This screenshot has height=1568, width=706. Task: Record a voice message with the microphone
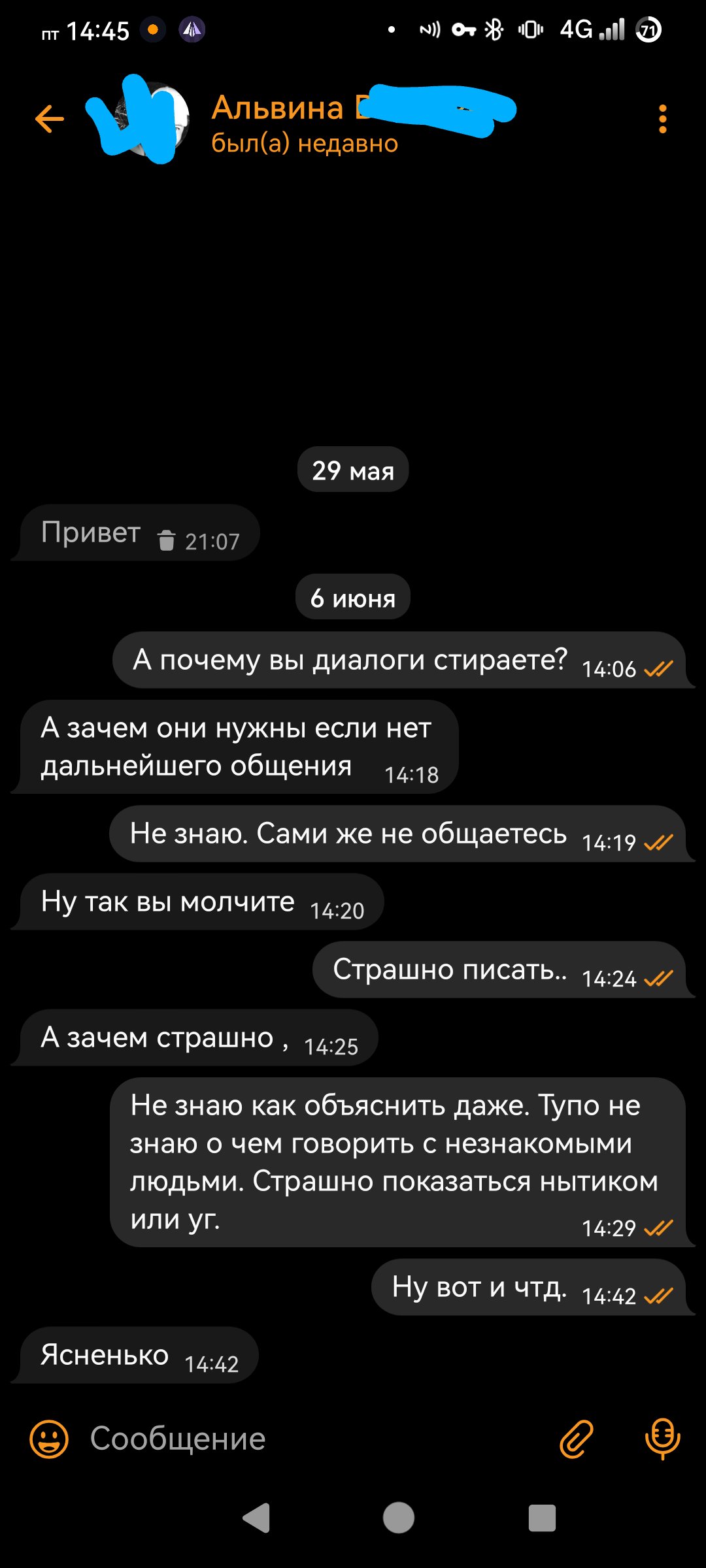tap(662, 1439)
